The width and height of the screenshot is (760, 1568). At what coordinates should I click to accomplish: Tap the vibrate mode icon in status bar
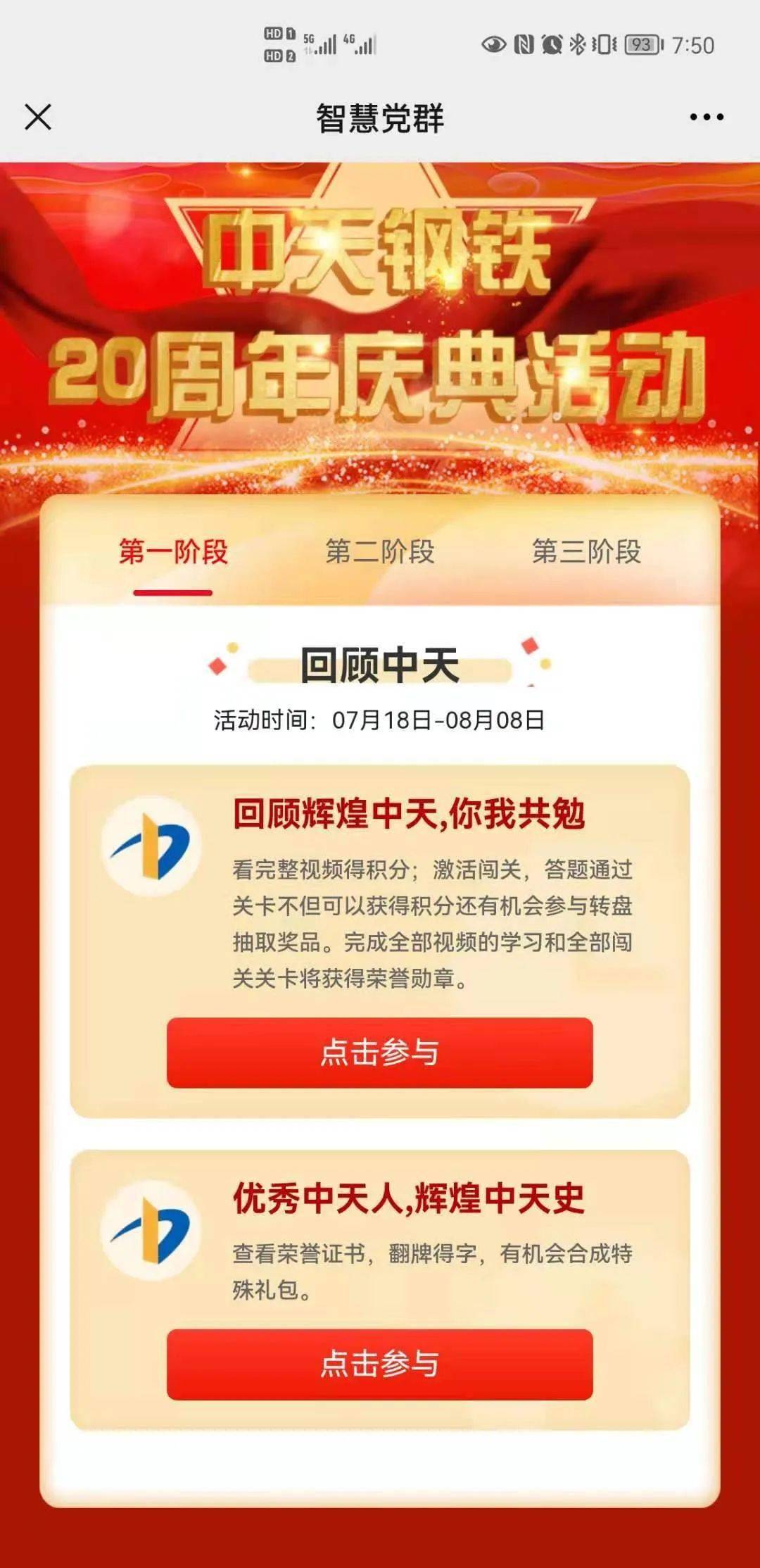point(602,44)
